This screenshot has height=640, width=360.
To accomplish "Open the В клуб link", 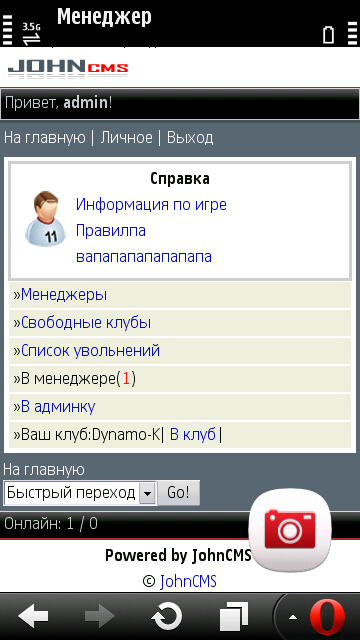I will click(x=193, y=435).
